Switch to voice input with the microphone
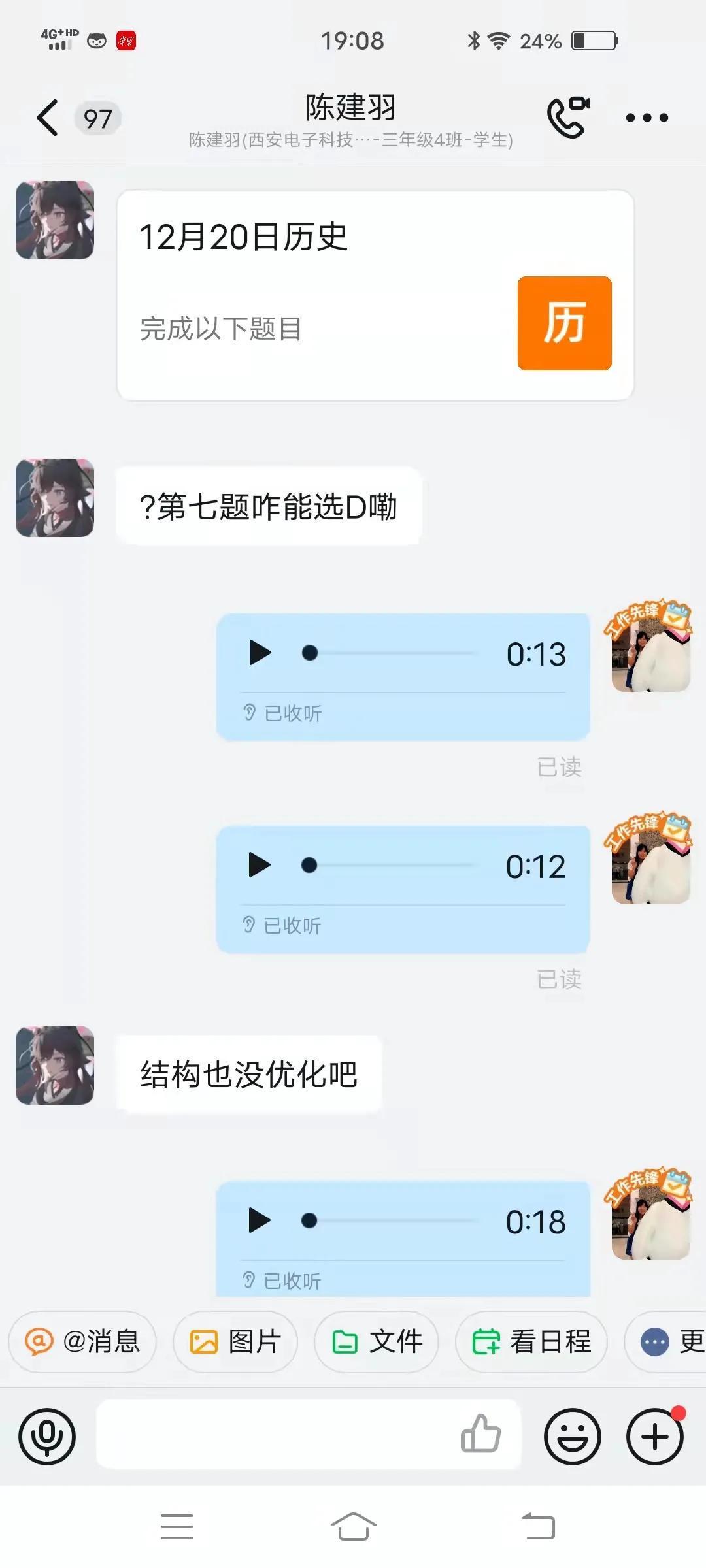 click(x=47, y=1437)
